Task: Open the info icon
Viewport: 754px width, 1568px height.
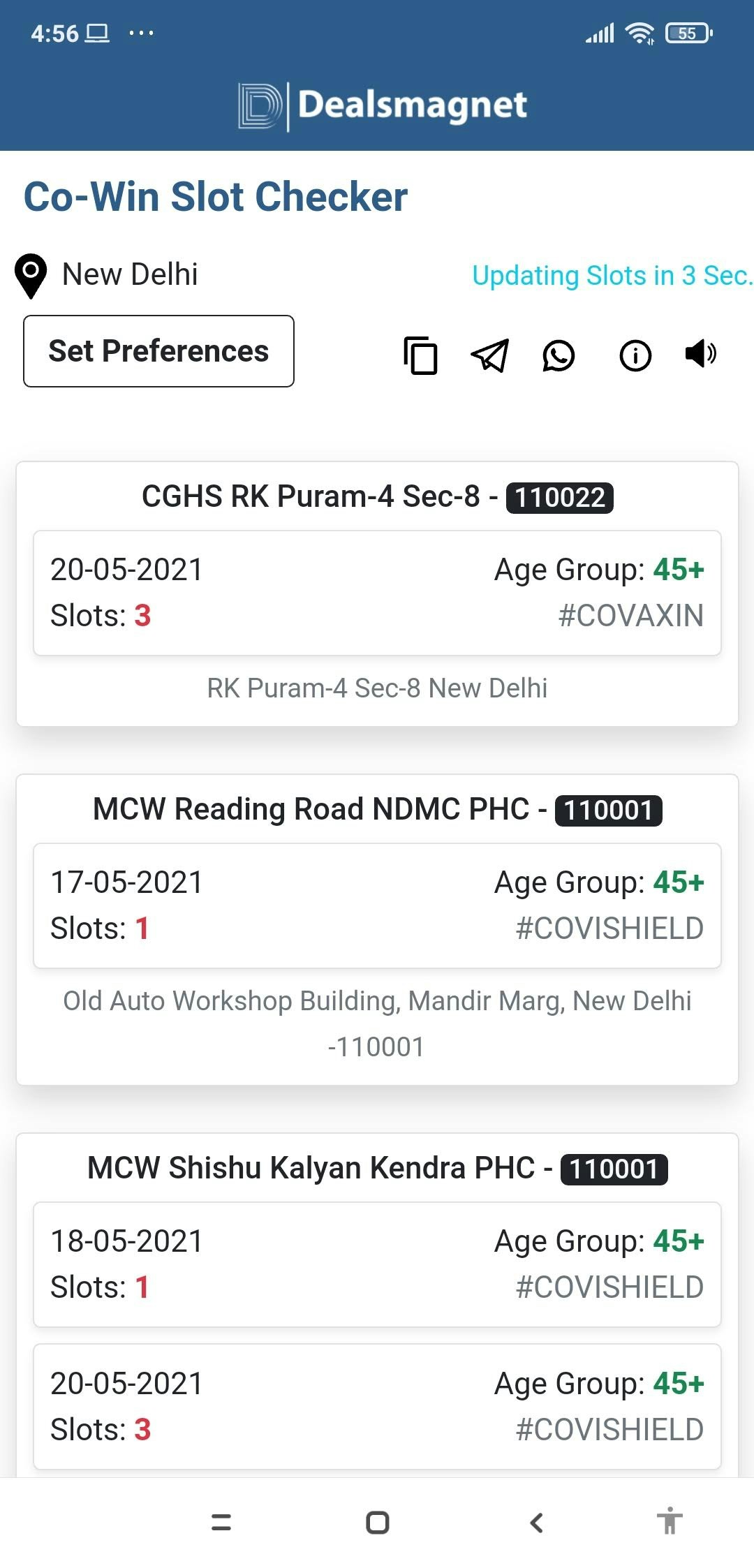Action: point(635,355)
